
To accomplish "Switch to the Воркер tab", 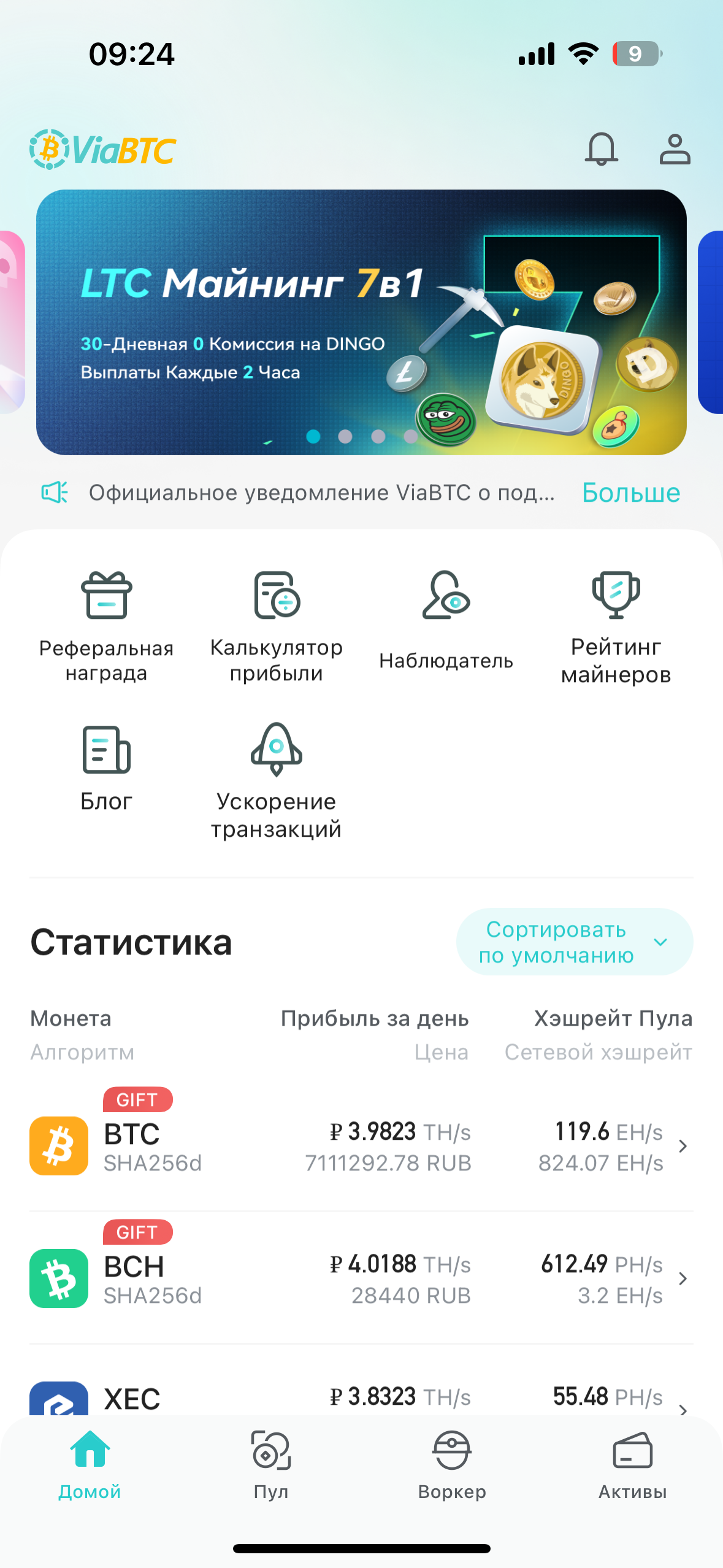I will 452,1466.
